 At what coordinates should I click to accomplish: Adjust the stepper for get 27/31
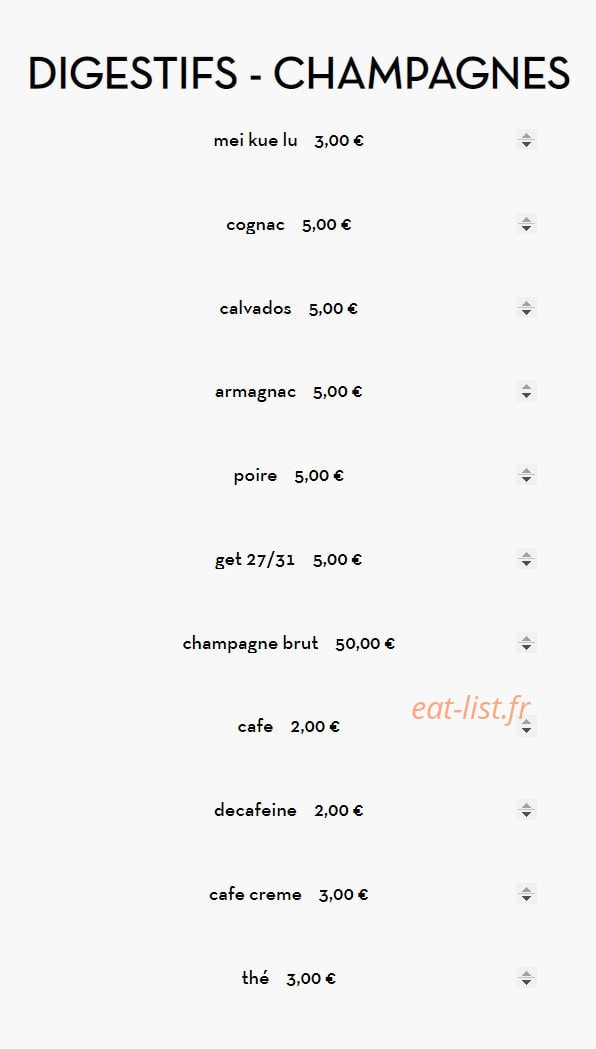[x=526, y=559]
